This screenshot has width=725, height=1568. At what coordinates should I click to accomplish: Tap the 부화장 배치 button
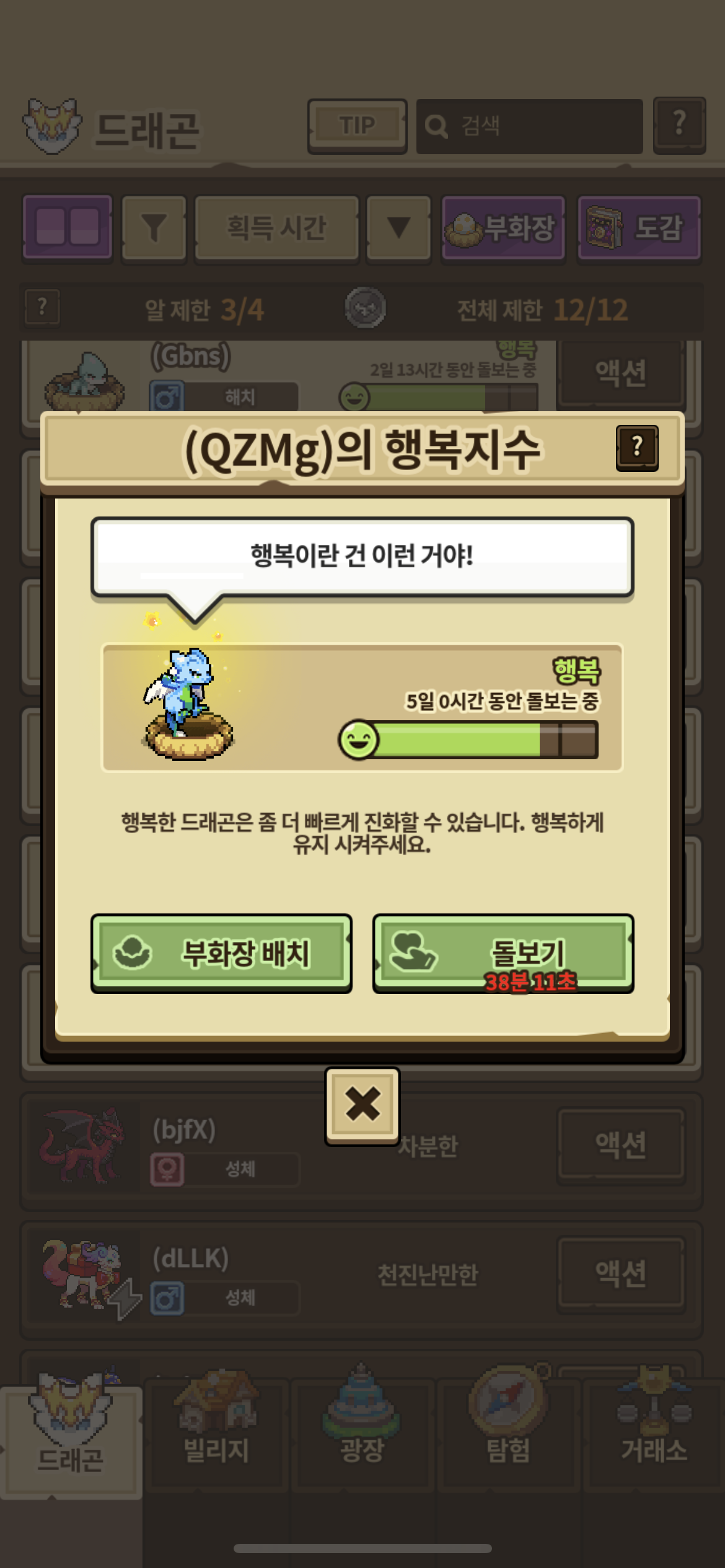pos(221,953)
